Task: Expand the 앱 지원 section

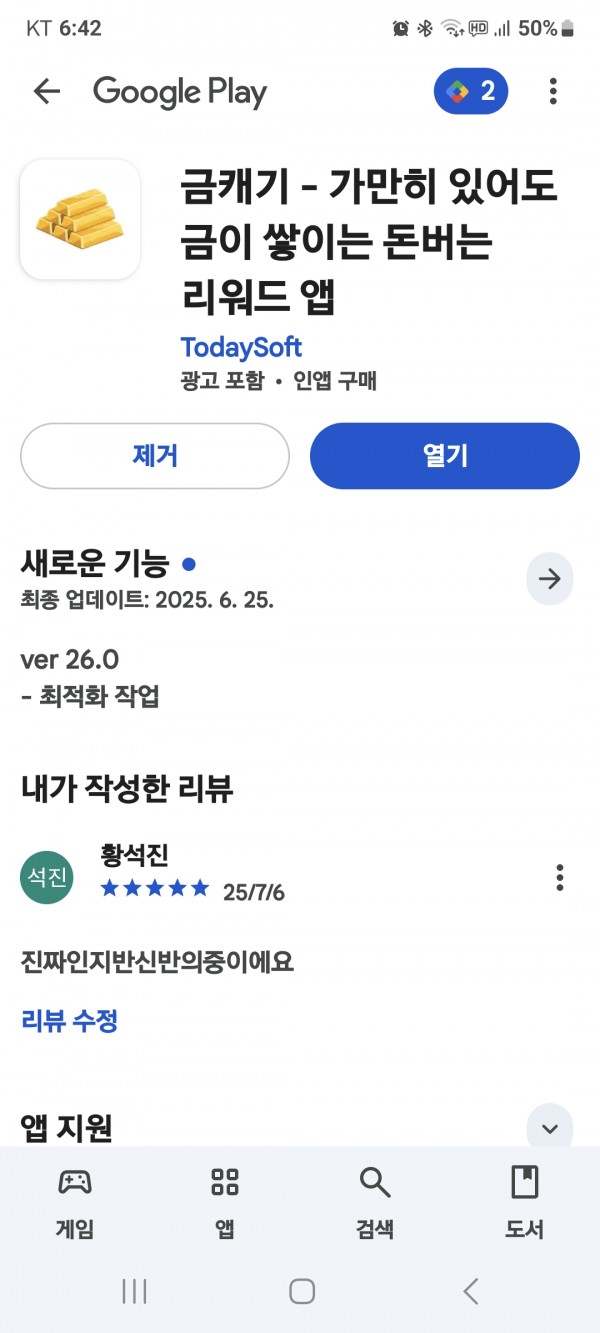Action: click(x=550, y=1128)
